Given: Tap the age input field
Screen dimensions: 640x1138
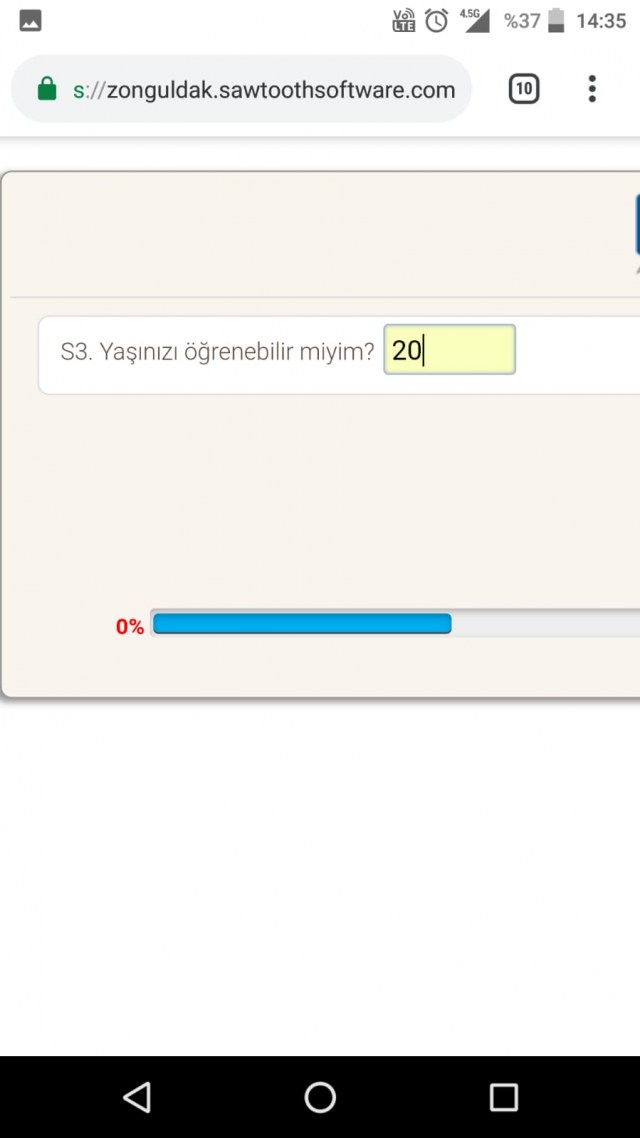Looking at the screenshot, I should [449, 350].
